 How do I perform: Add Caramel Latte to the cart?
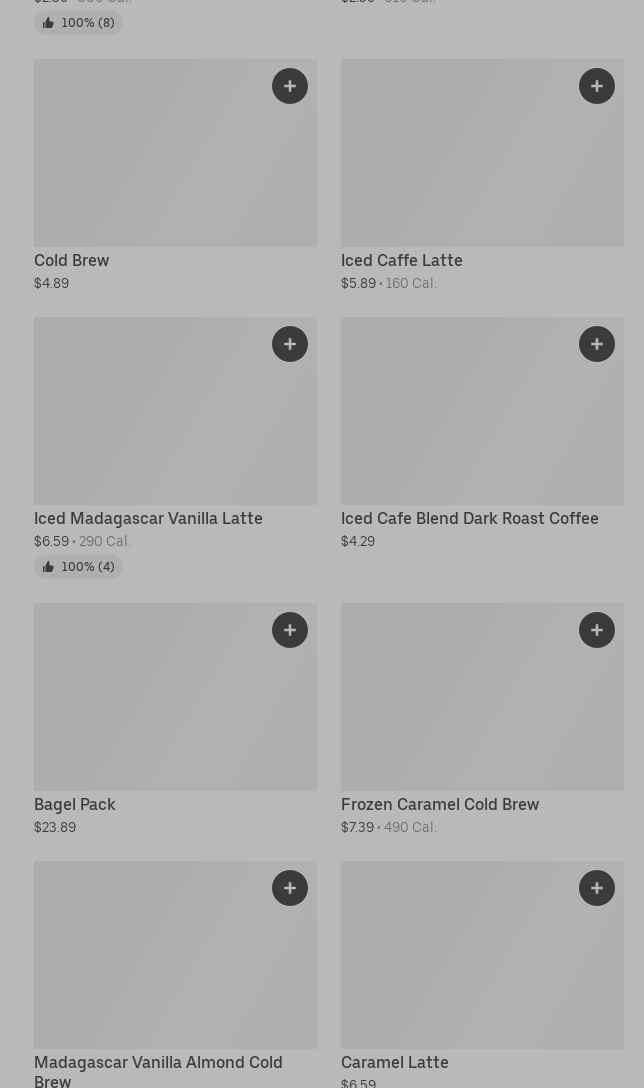tap(597, 888)
